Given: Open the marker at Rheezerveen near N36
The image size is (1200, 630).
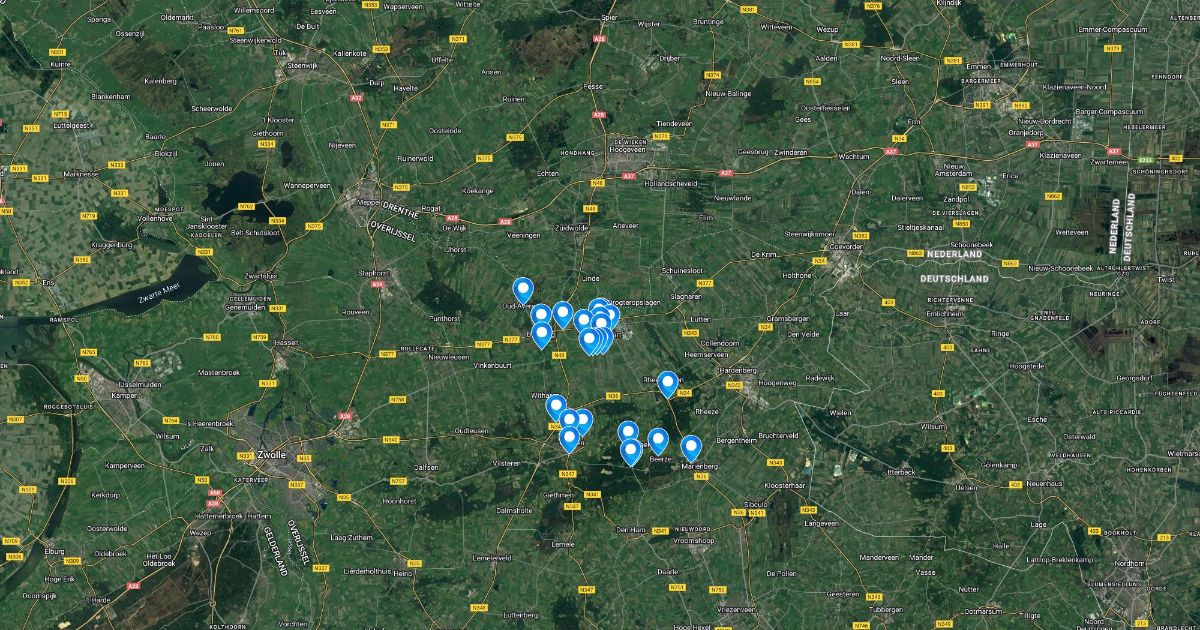Looking at the screenshot, I should coord(668,384).
